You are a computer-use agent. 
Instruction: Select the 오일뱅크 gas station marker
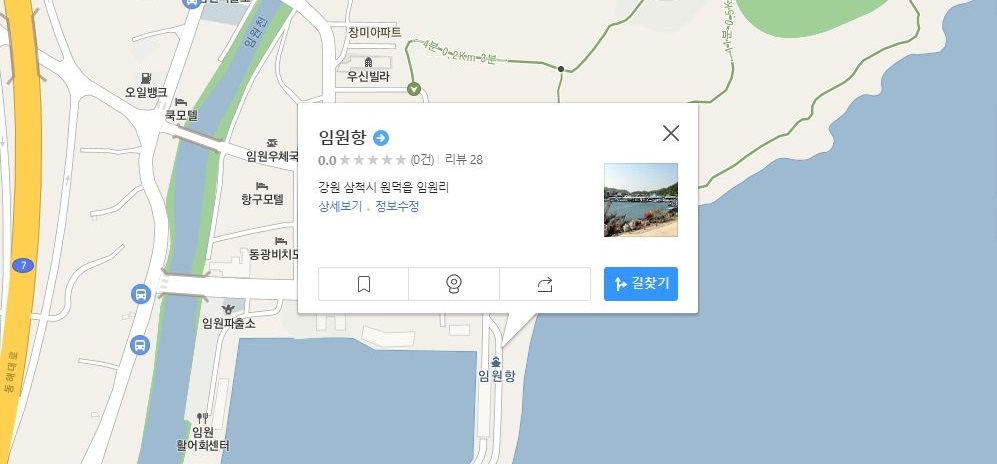coord(146,79)
